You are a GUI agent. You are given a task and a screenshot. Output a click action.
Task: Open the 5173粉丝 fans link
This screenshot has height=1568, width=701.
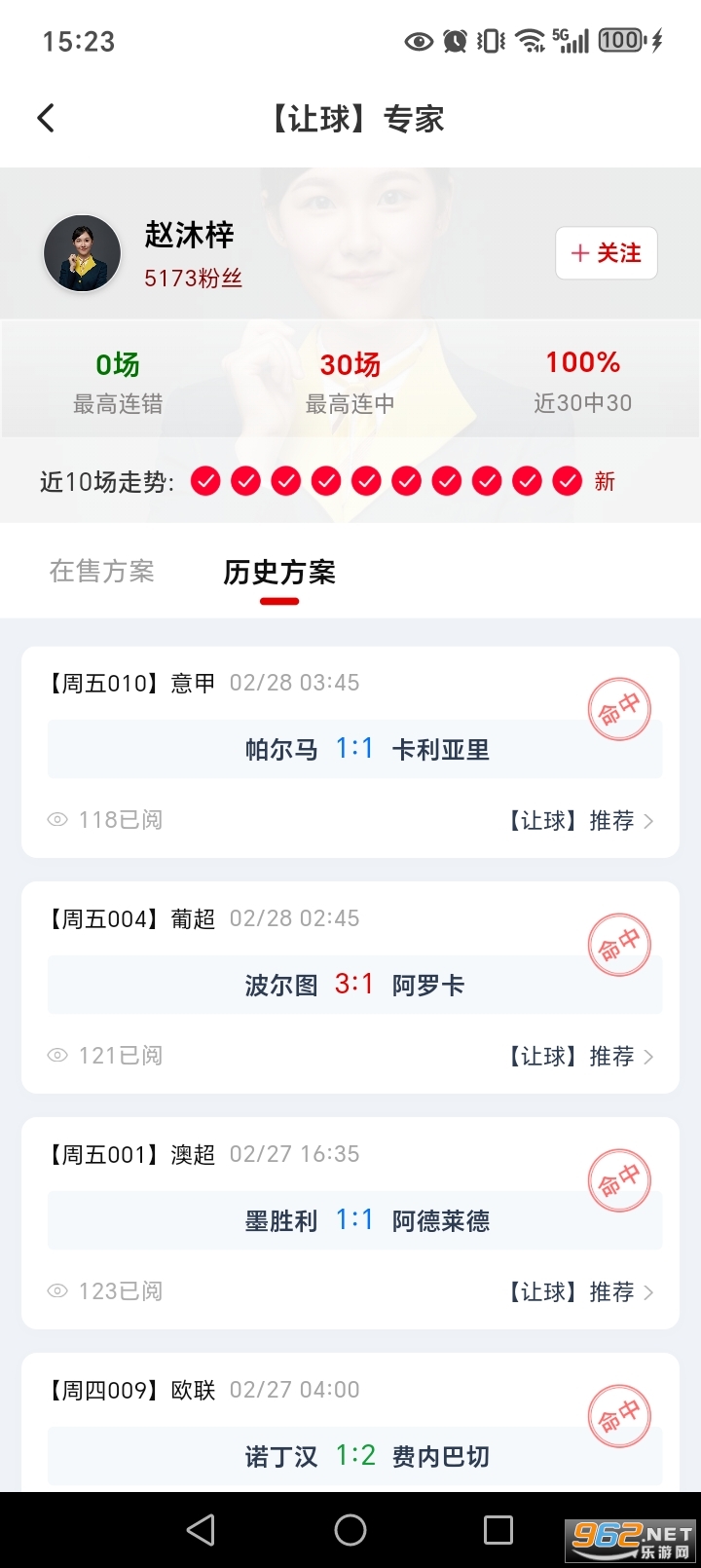click(192, 280)
